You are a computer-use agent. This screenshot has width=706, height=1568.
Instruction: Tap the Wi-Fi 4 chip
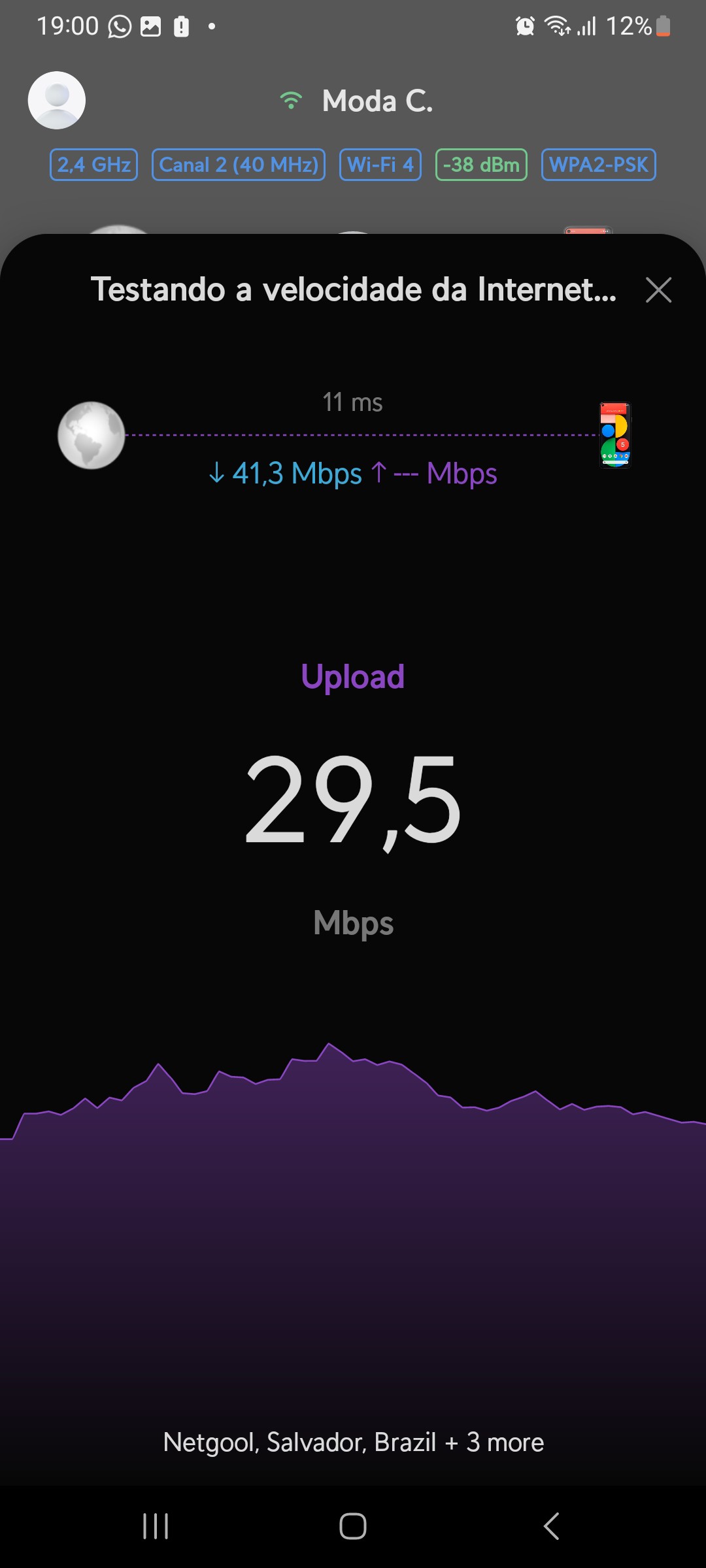(x=380, y=165)
